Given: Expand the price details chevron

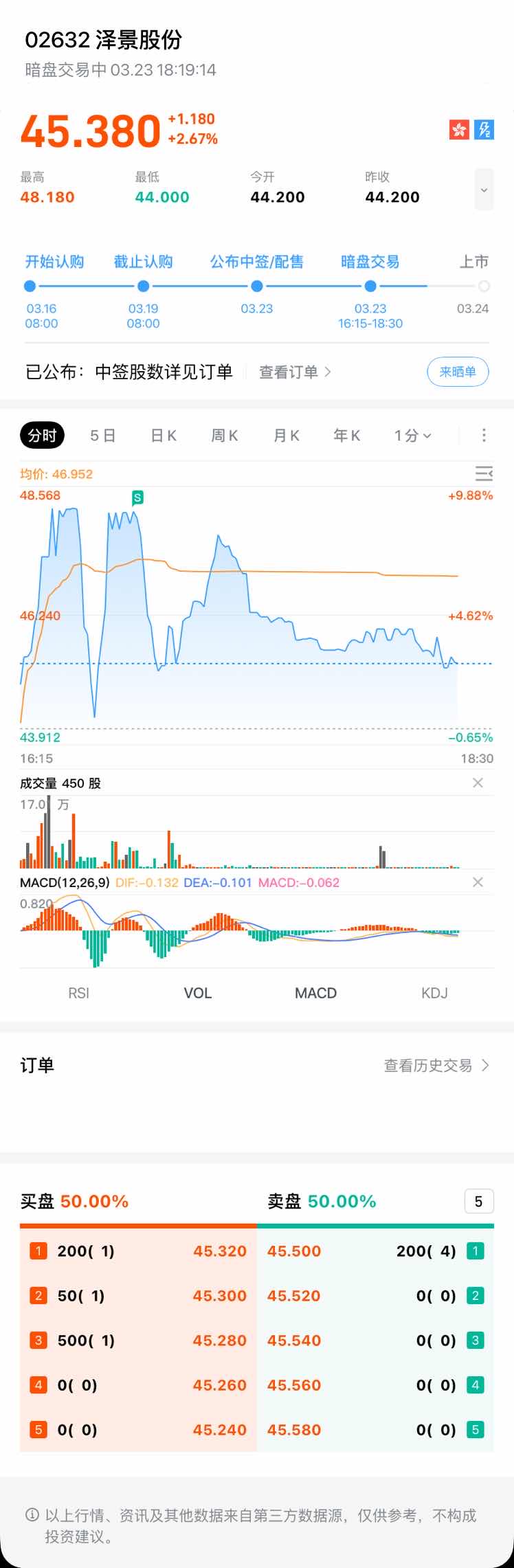Looking at the screenshot, I should point(484,190).
